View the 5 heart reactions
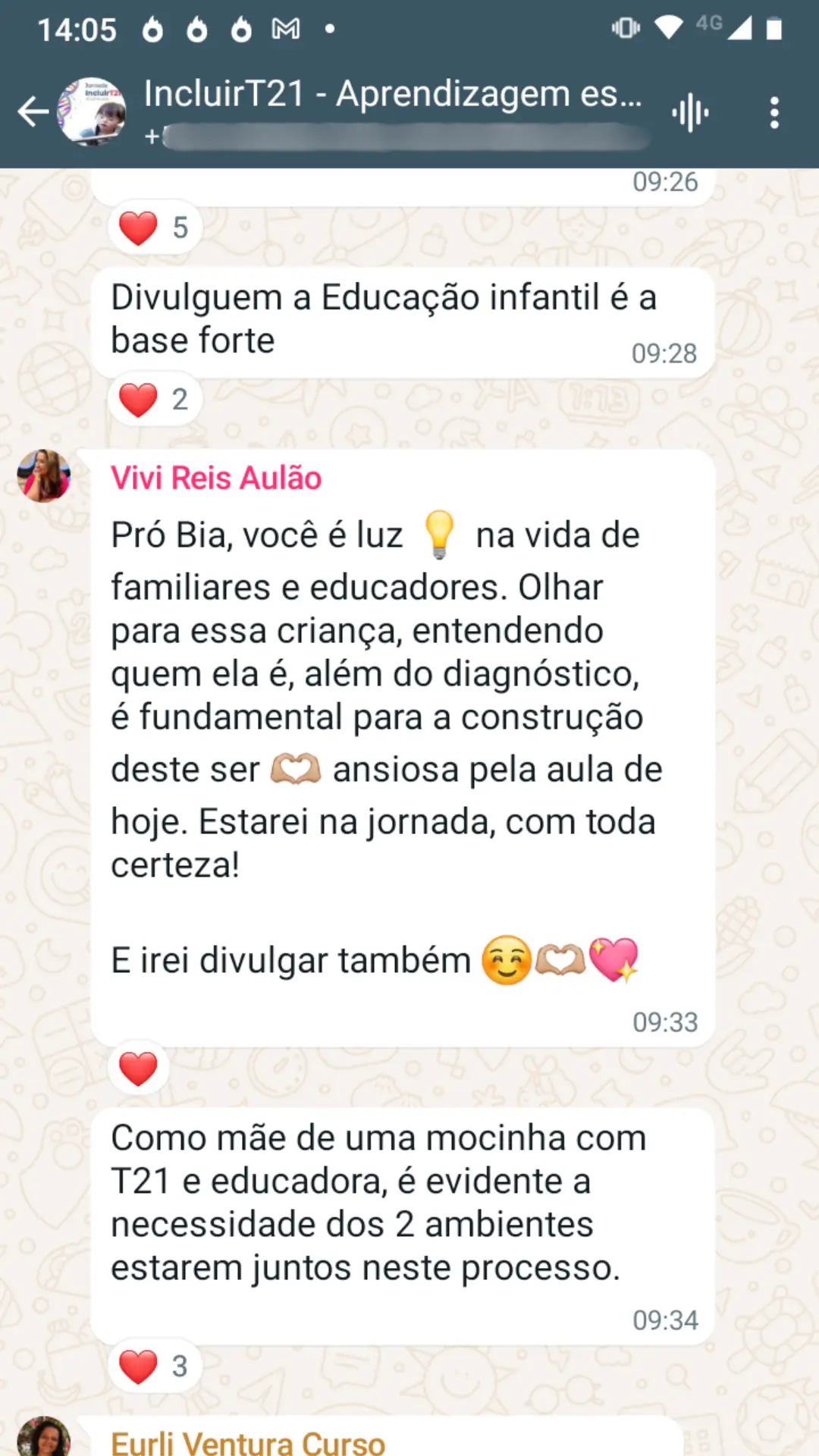 [155, 227]
